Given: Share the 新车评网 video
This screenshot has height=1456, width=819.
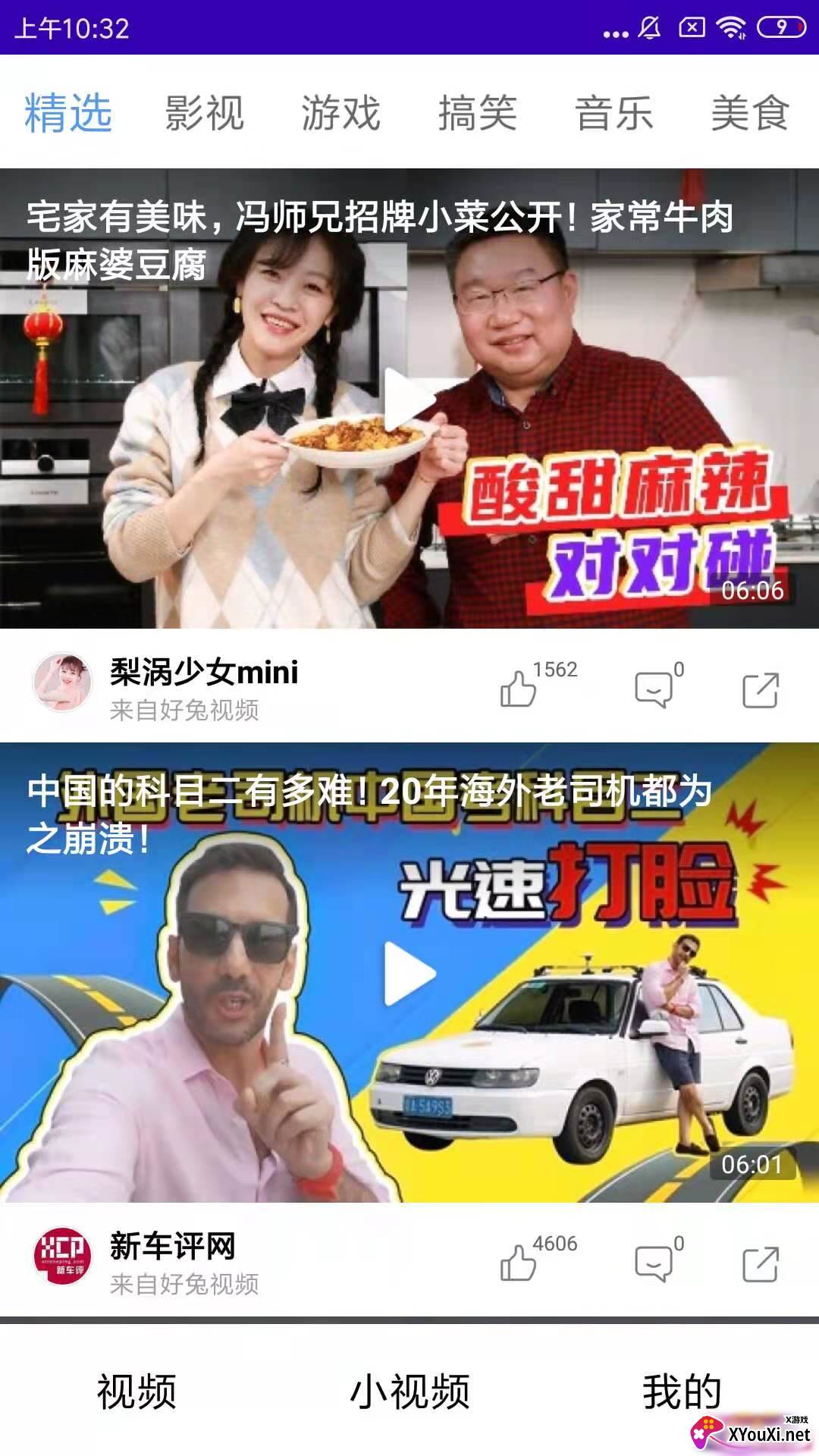Looking at the screenshot, I should pos(760,1263).
